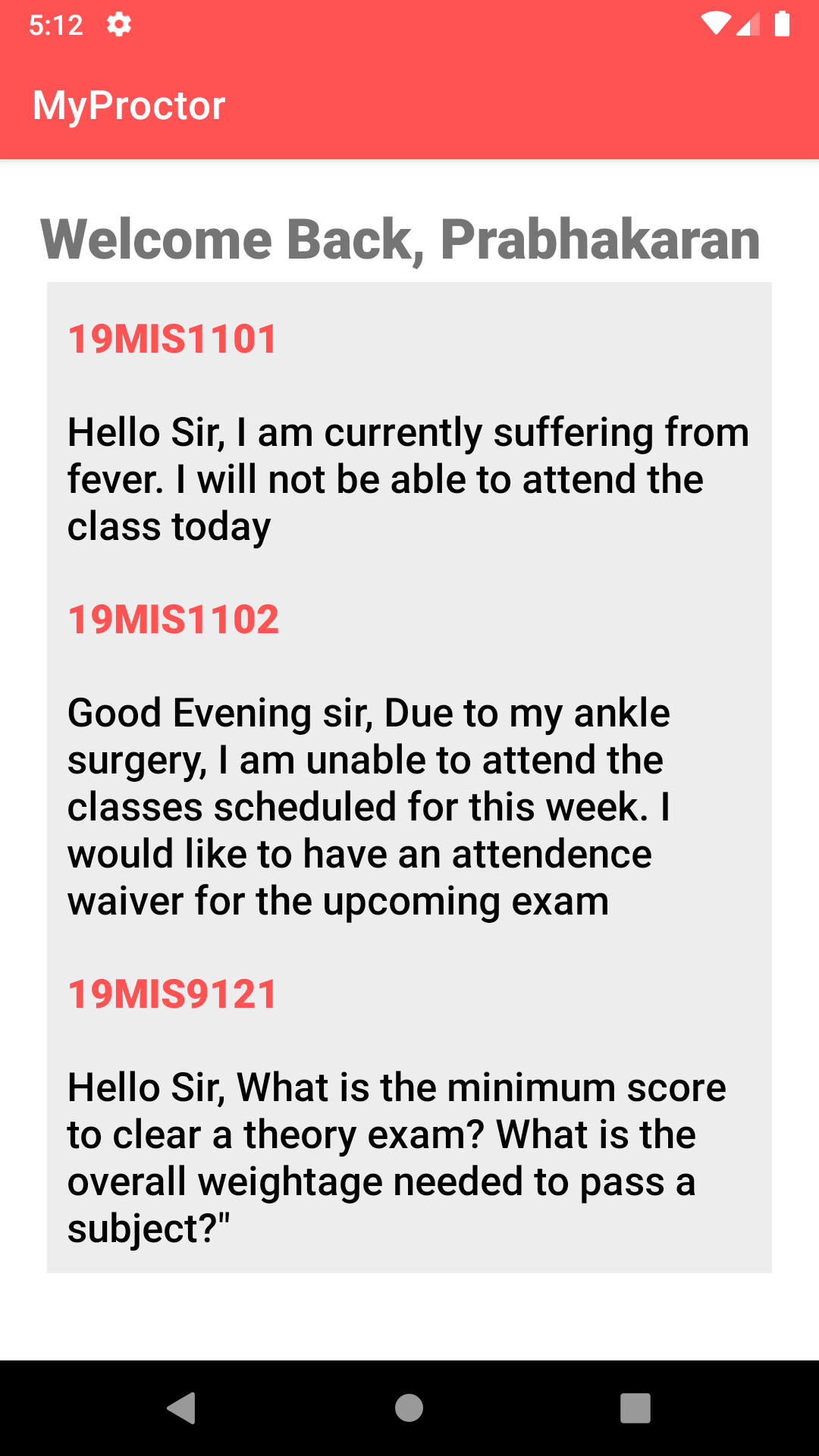Go back using the navigation bar
Image resolution: width=819 pixels, height=1456 pixels.
point(182,1408)
